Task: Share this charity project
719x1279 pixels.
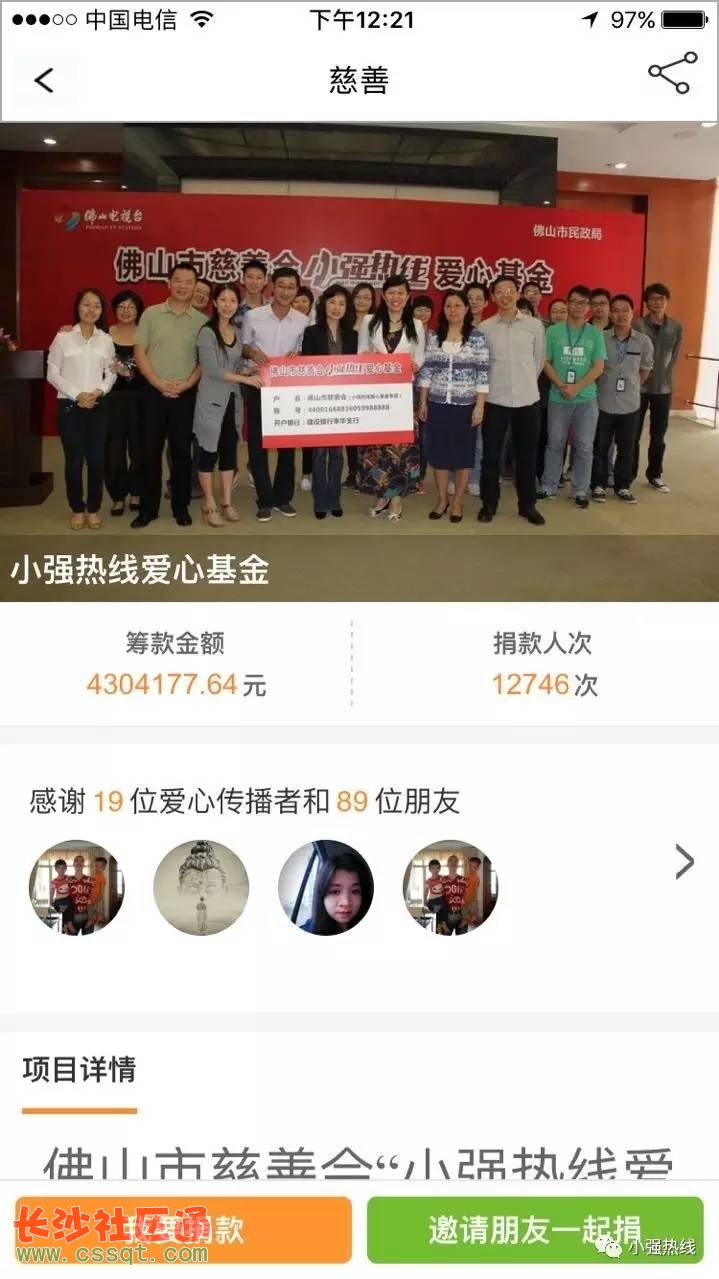Action: point(672,74)
